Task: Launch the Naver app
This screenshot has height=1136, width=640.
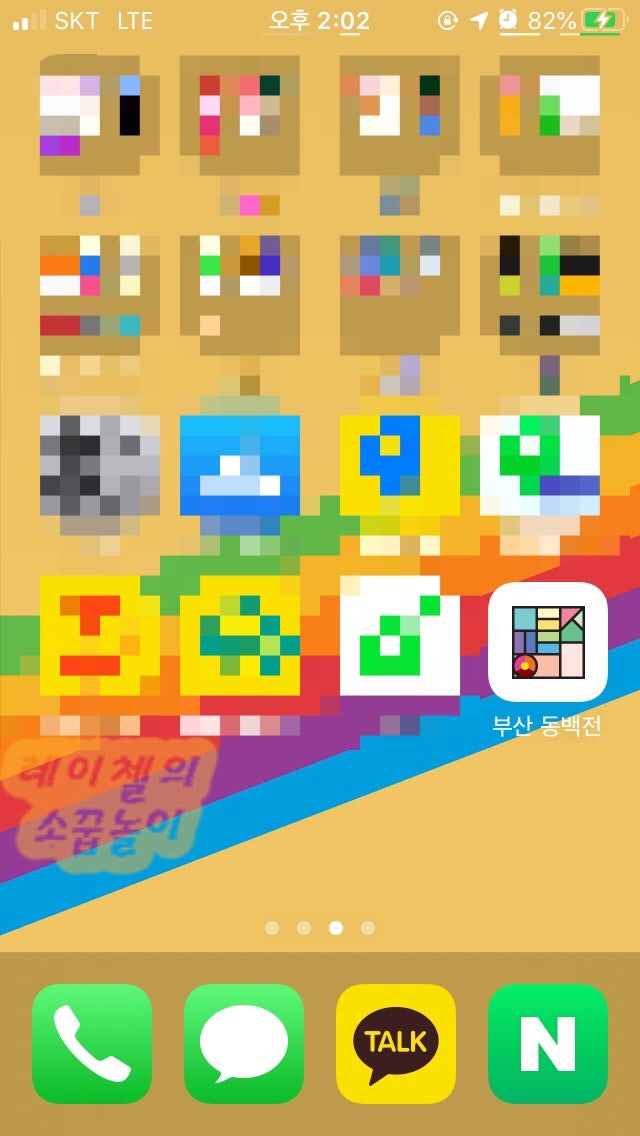Action: (x=548, y=1044)
